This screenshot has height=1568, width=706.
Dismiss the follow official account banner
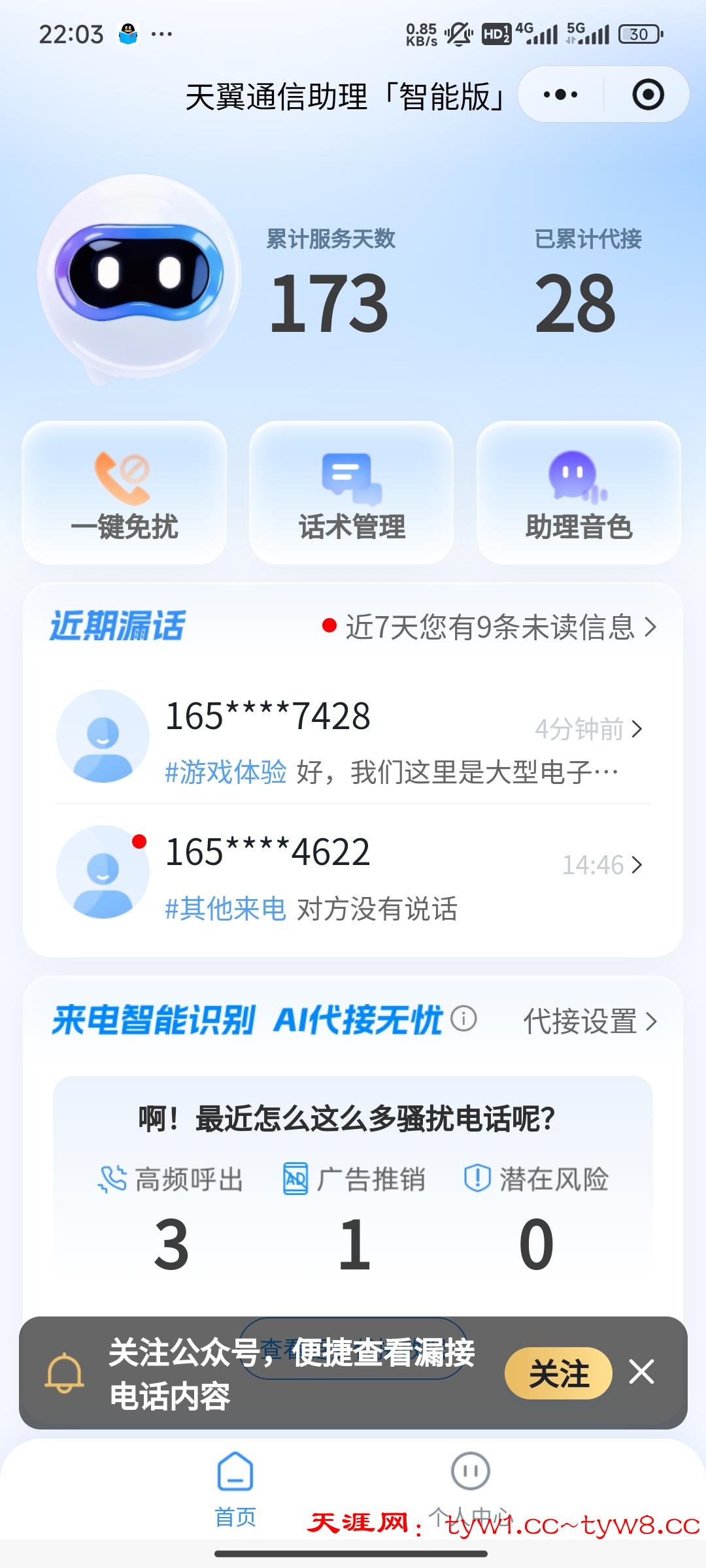(641, 1372)
